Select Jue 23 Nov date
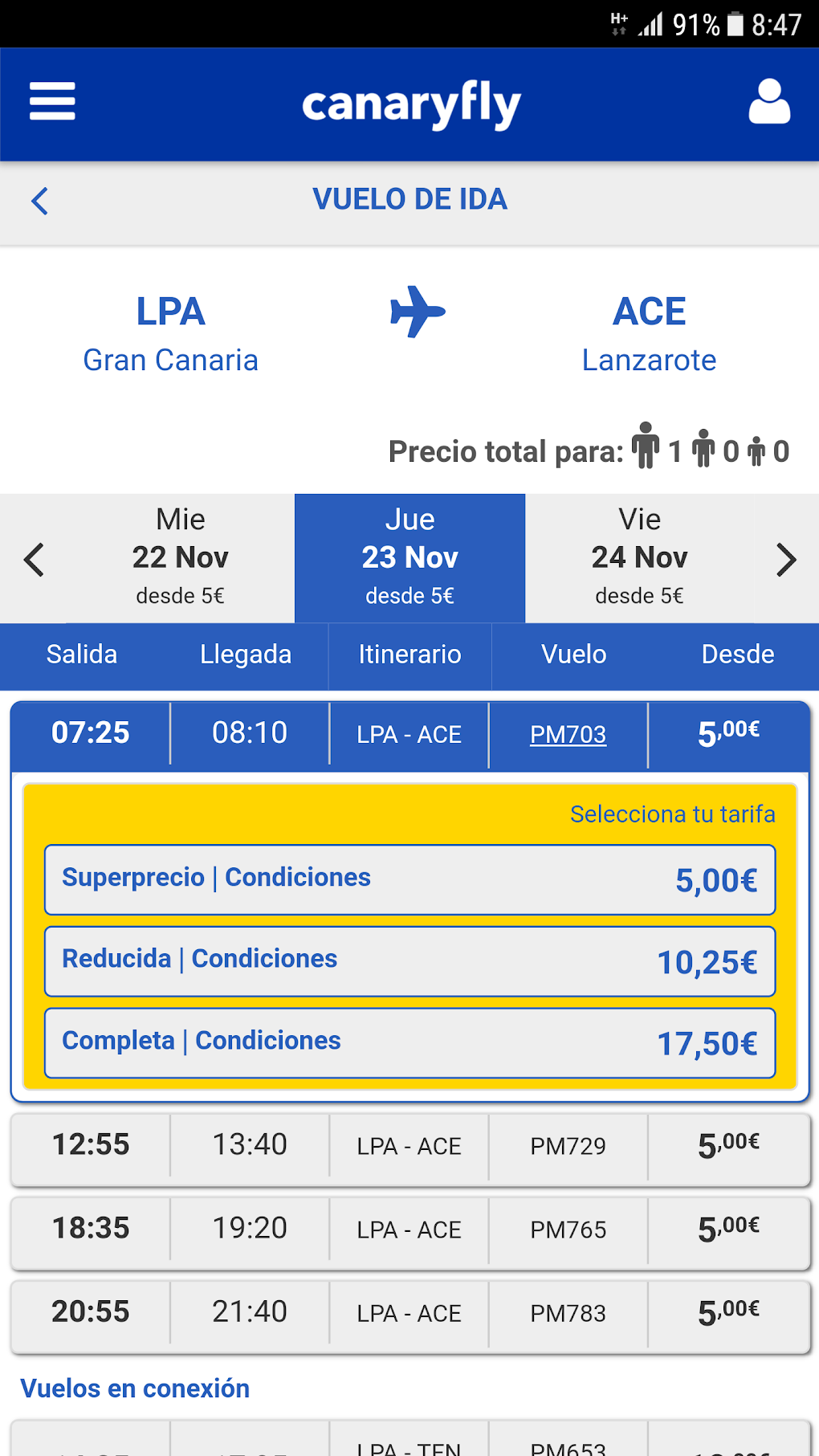Screen dimensions: 819x1456 [409, 558]
